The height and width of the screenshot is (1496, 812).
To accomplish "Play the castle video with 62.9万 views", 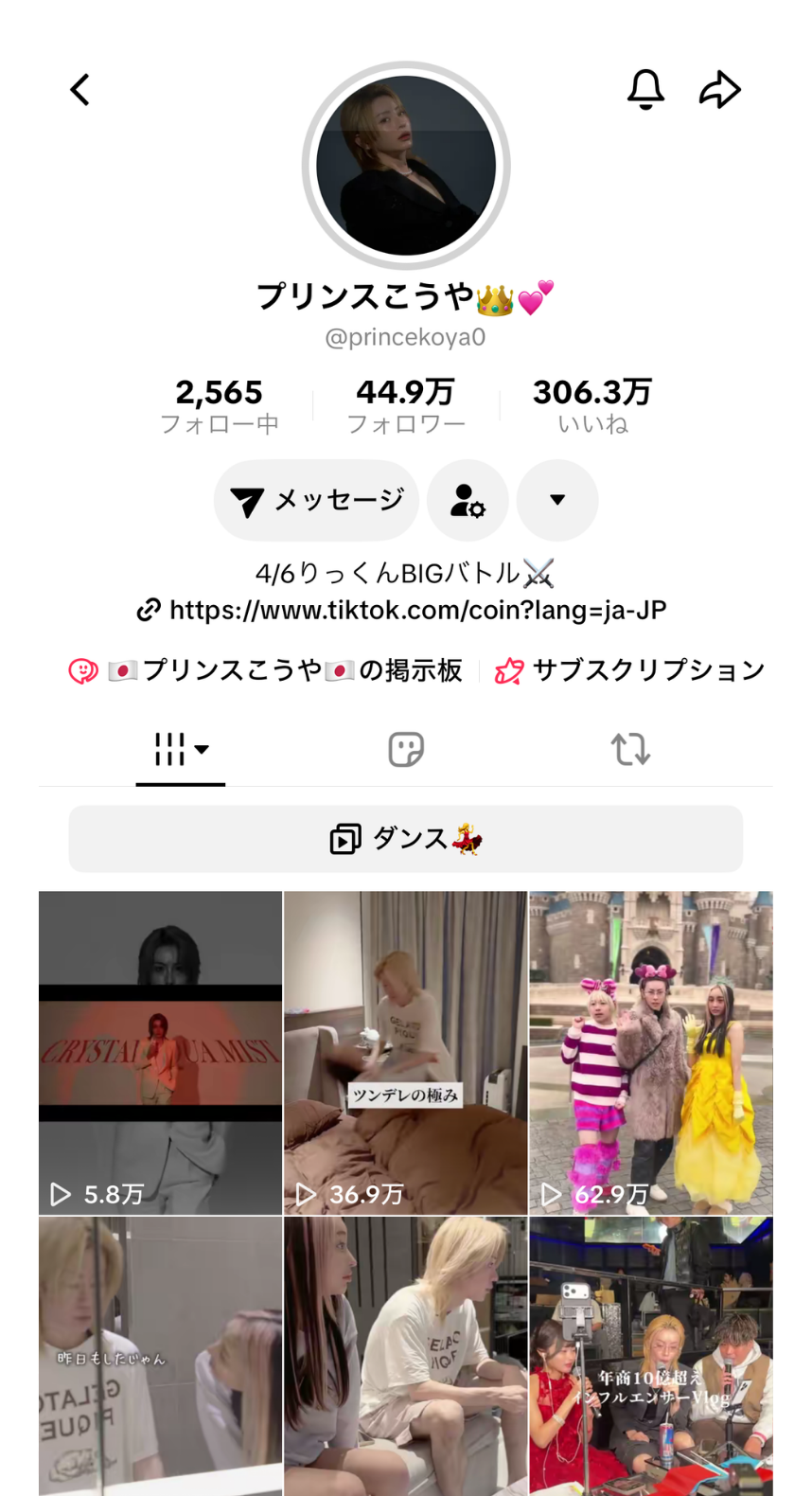I will click(650, 1053).
